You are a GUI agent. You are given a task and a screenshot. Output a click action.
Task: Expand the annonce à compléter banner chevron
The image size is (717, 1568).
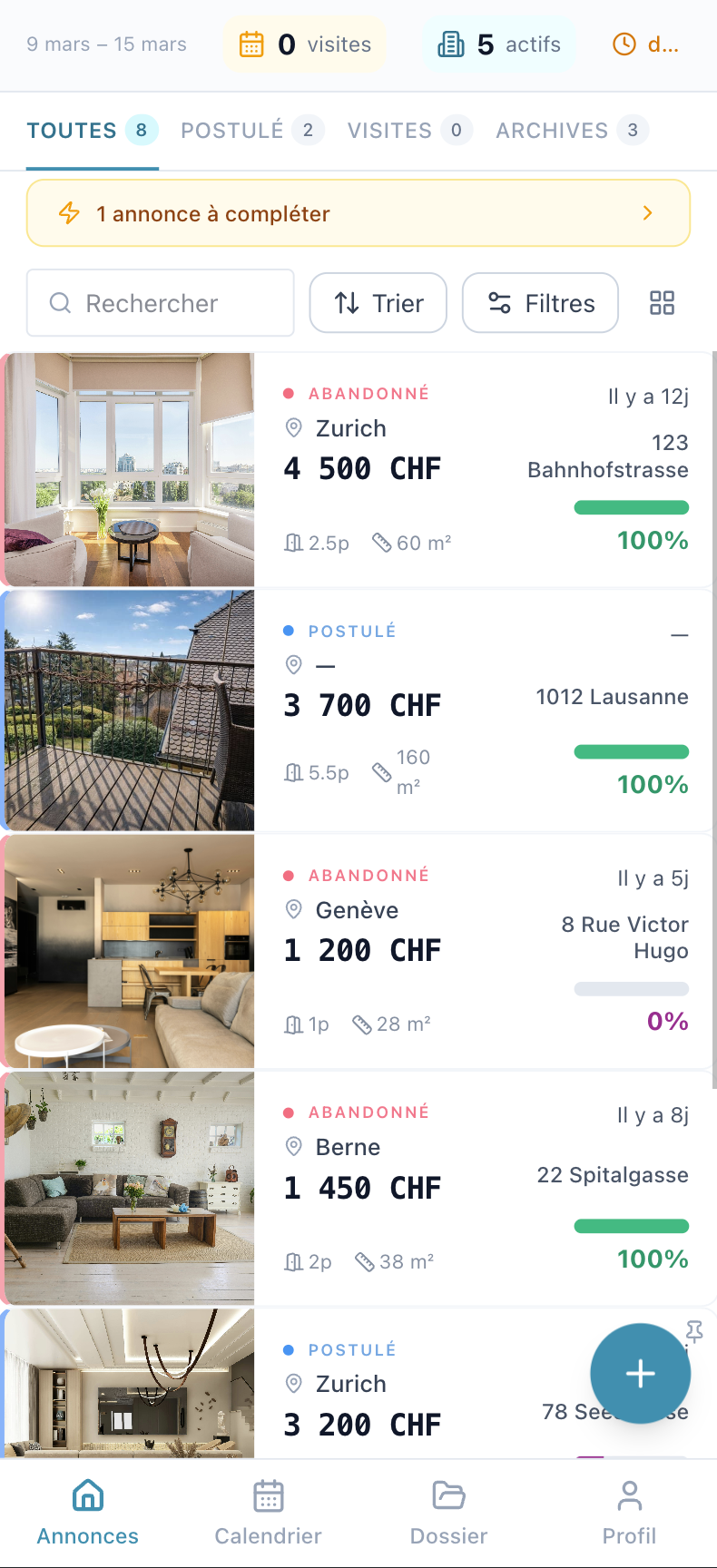click(x=647, y=212)
